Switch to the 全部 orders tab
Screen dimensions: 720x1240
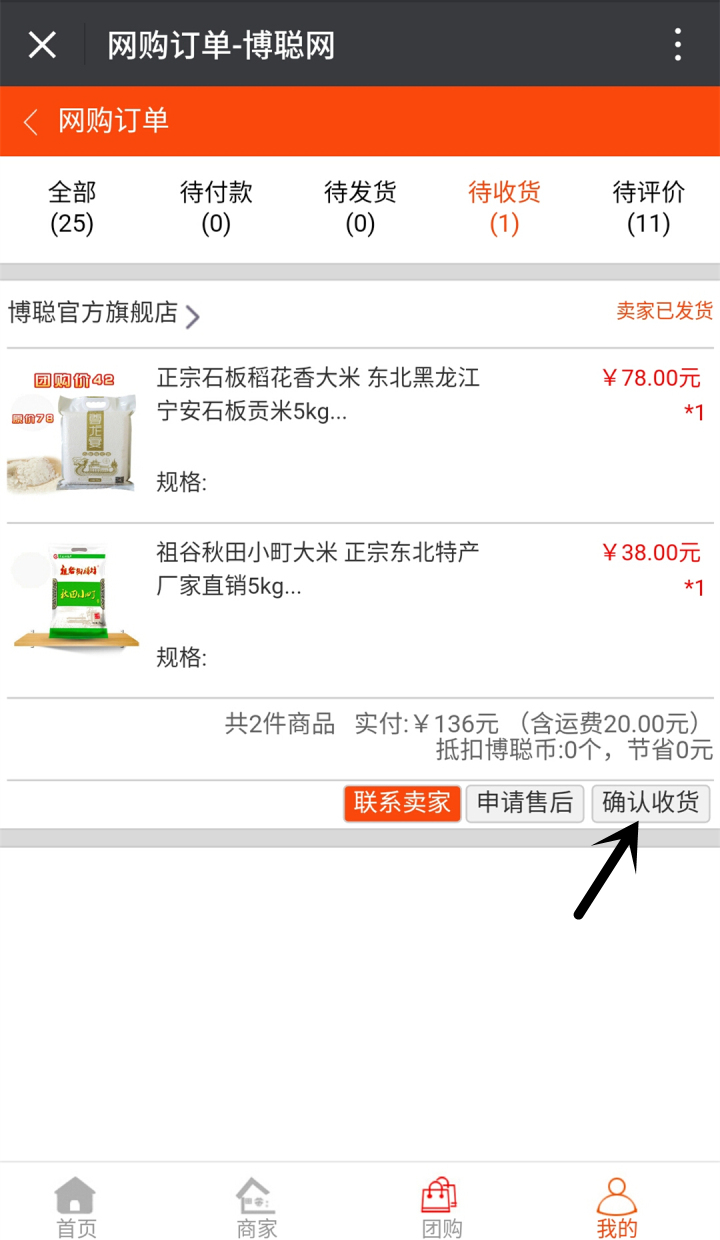pyautogui.click(x=72, y=207)
